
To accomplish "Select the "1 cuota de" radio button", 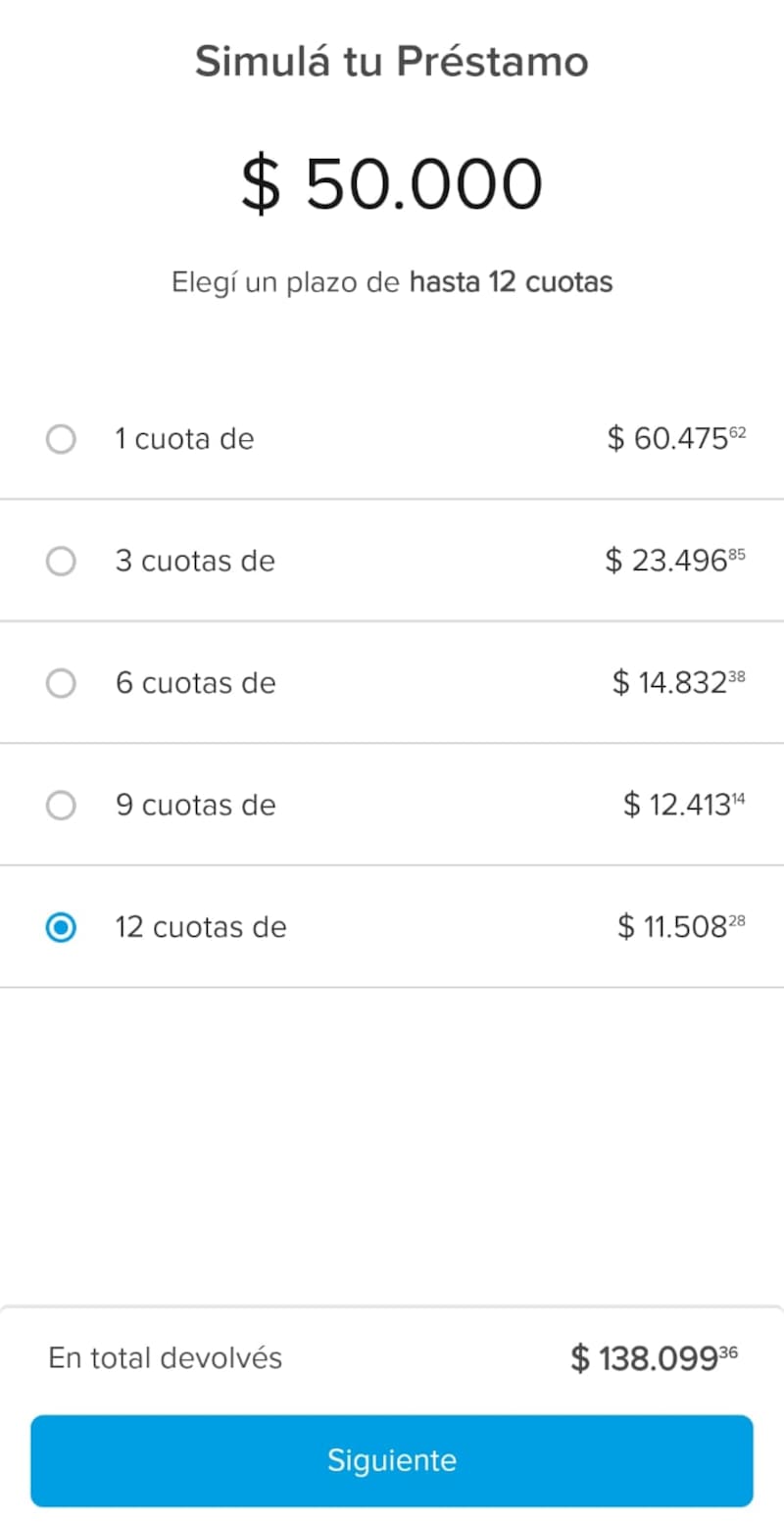I will 61,439.
